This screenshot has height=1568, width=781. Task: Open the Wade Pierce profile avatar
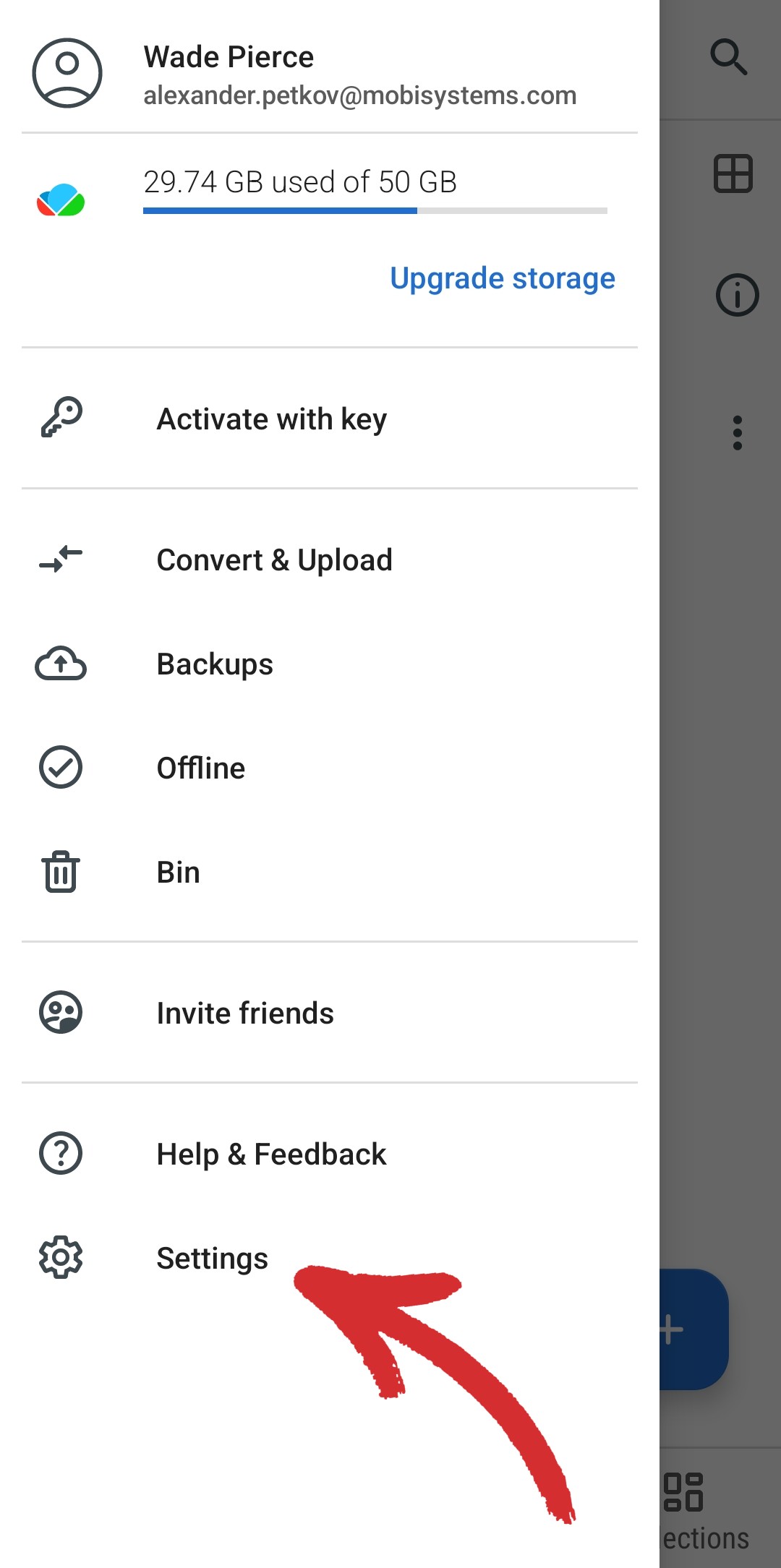[x=67, y=73]
